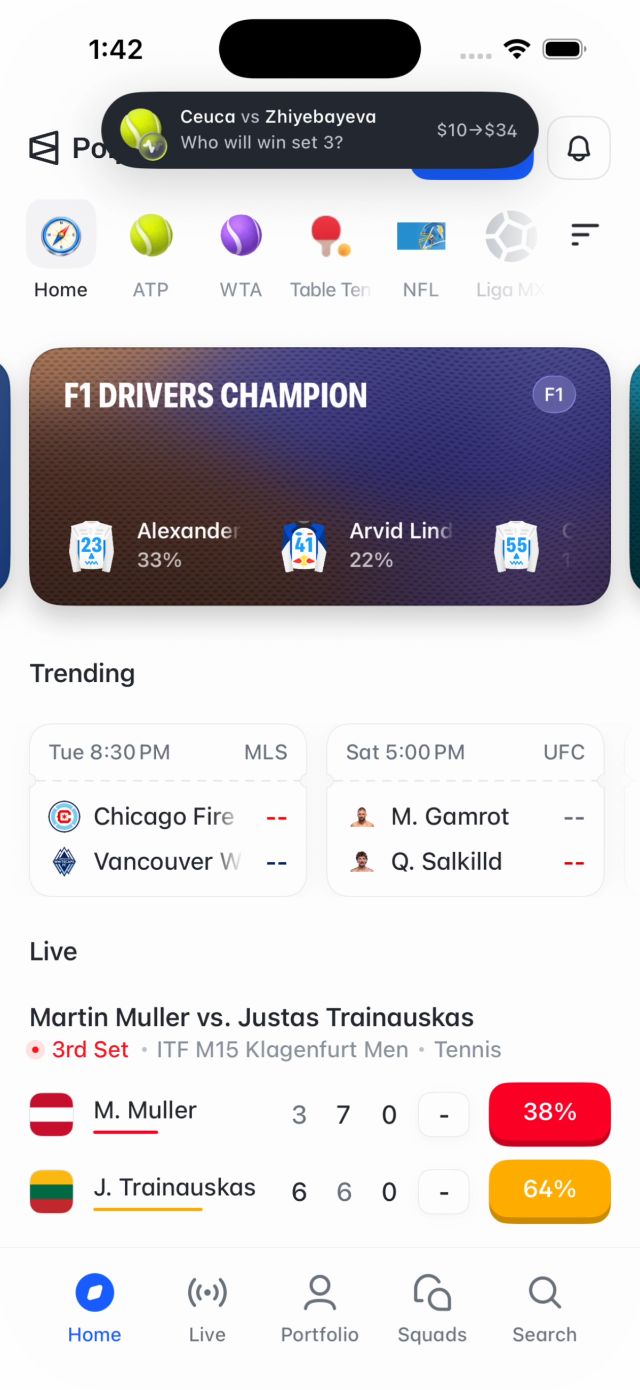The height and width of the screenshot is (1390, 640).
Task: Switch to the Portfolio tab
Action: pos(320,1309)
